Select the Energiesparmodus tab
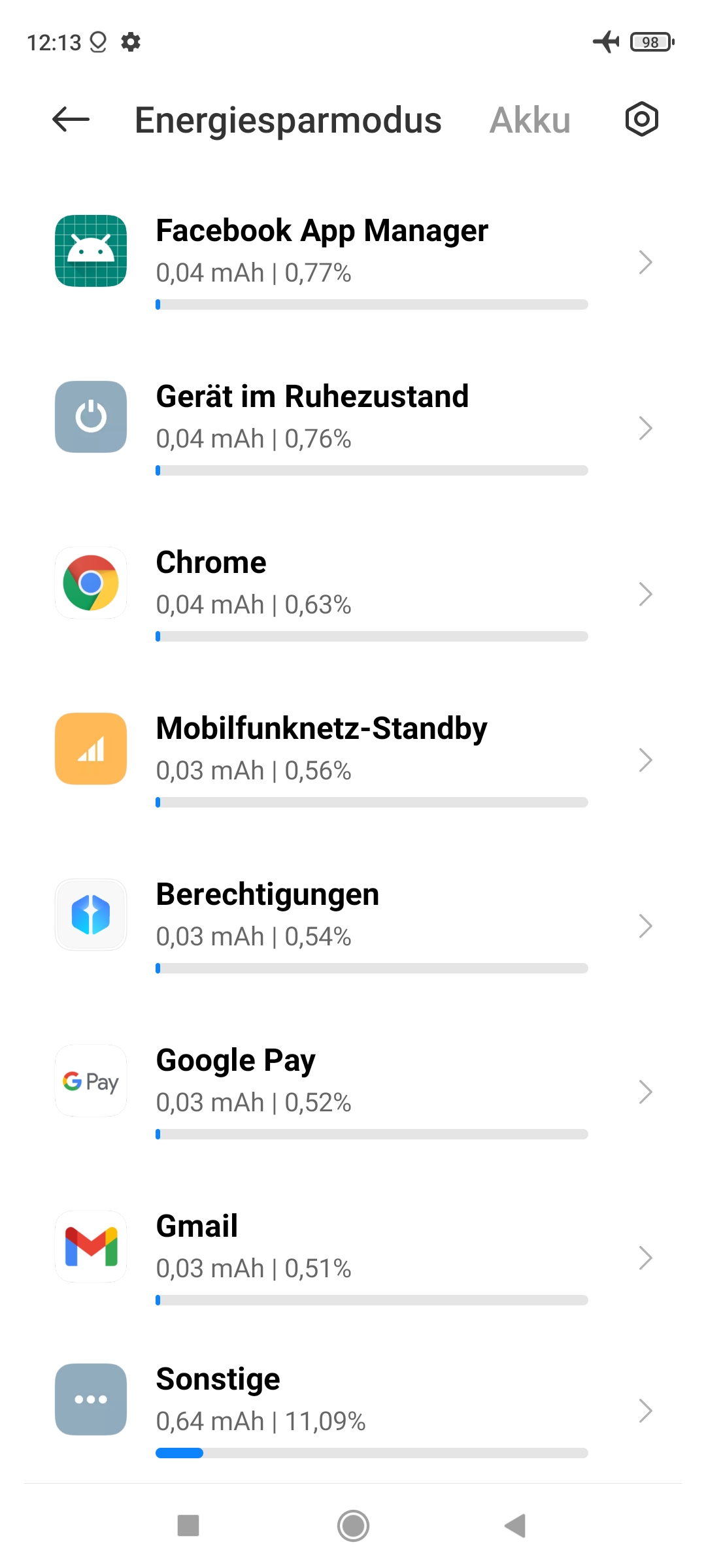Viewport: 706px width, 1568px height. (288, 120)
